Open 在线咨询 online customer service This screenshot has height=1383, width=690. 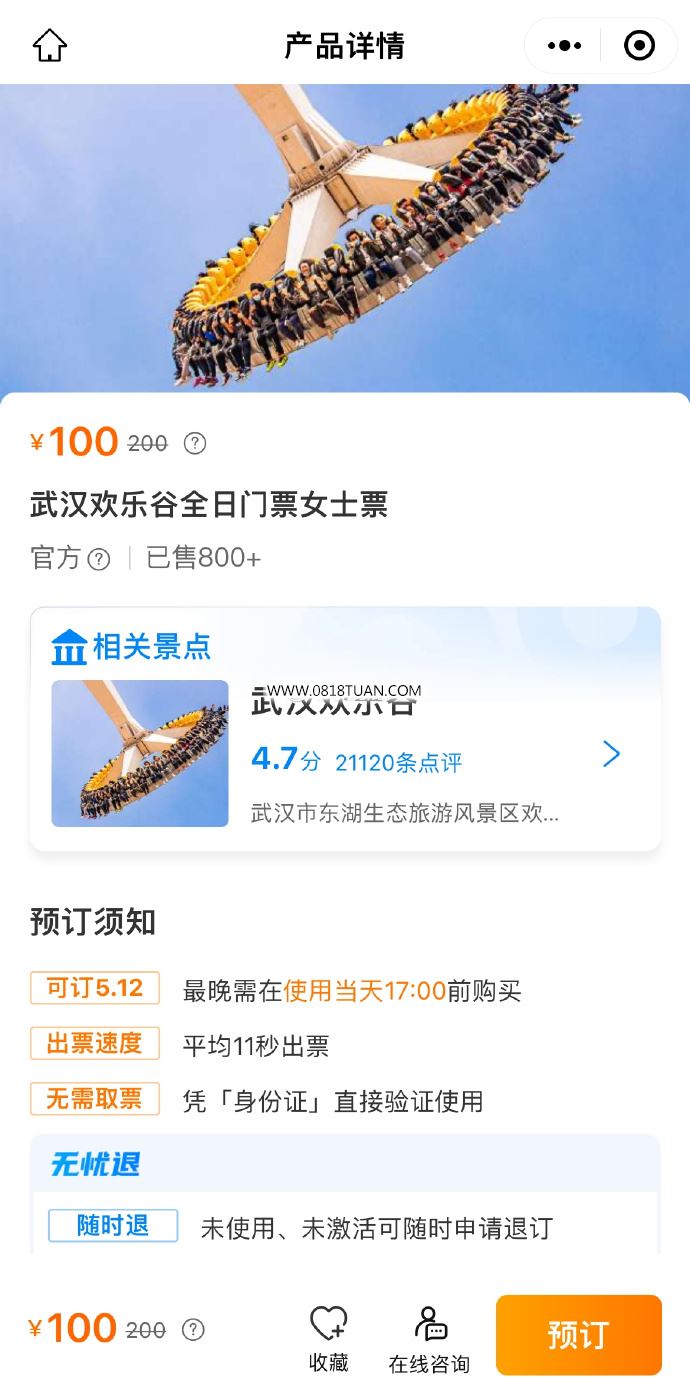click(429, 1338)
